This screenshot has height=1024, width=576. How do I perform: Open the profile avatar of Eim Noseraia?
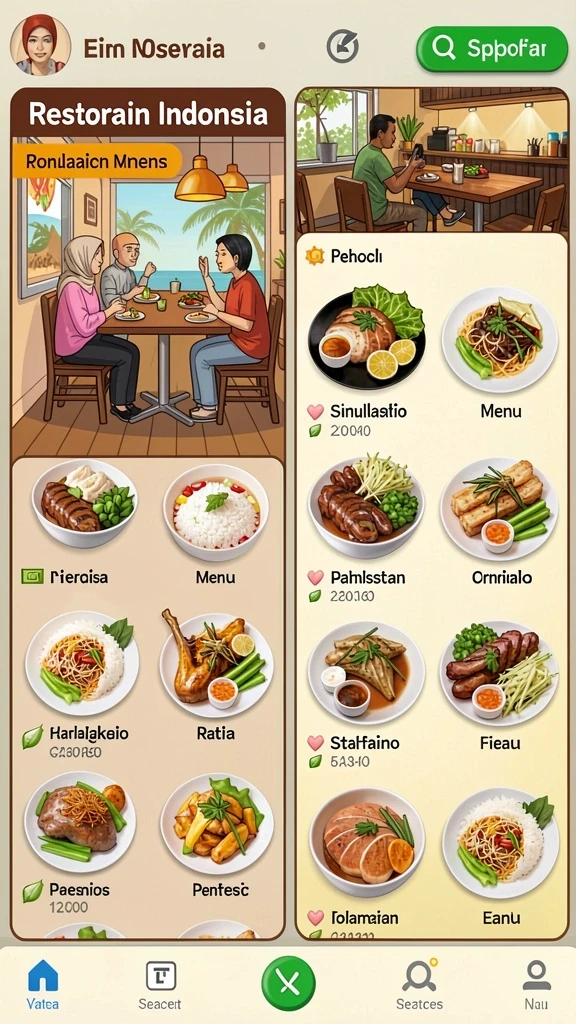pyautogui.click(x=40, y=45)
